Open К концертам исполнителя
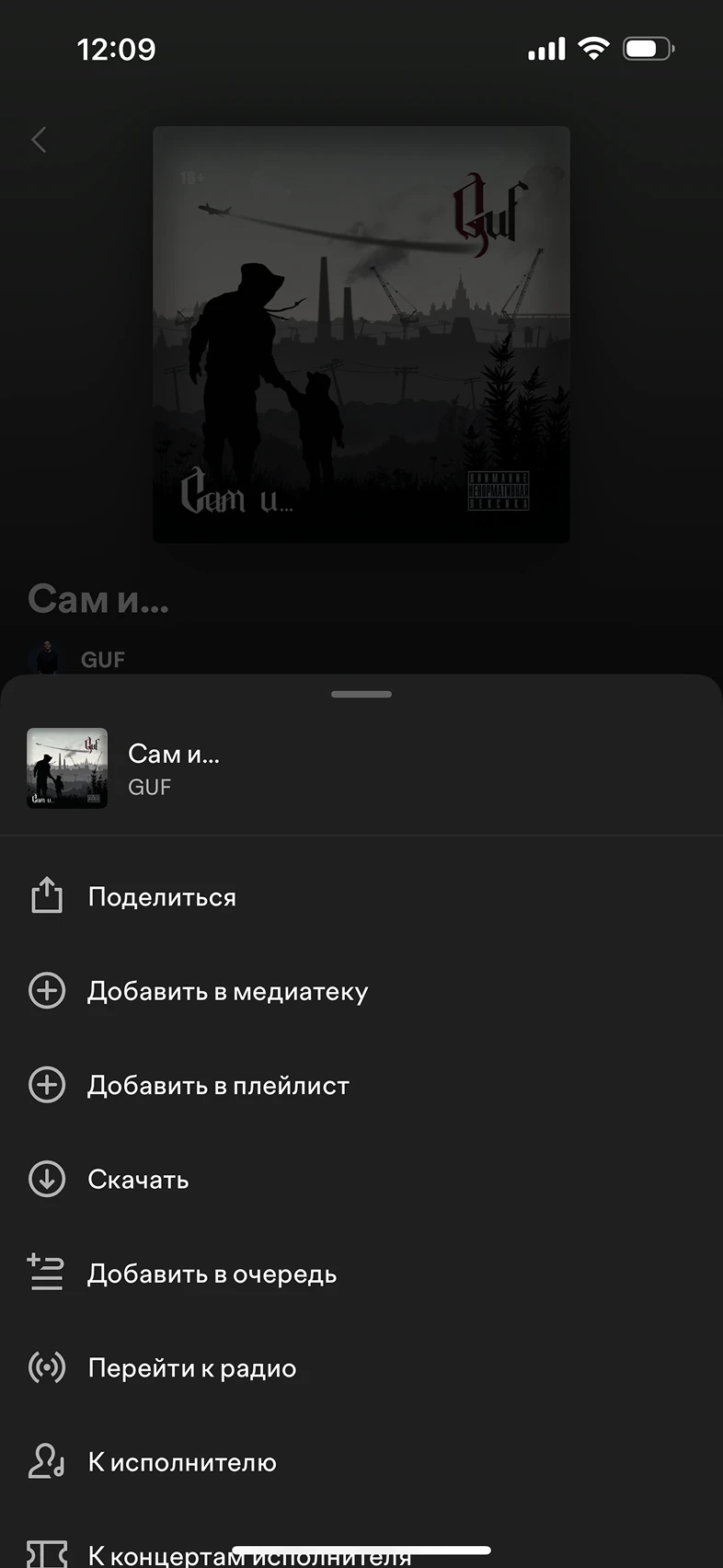The width and height of the screenshot is (723, 1568). (x=361, y=1545)
